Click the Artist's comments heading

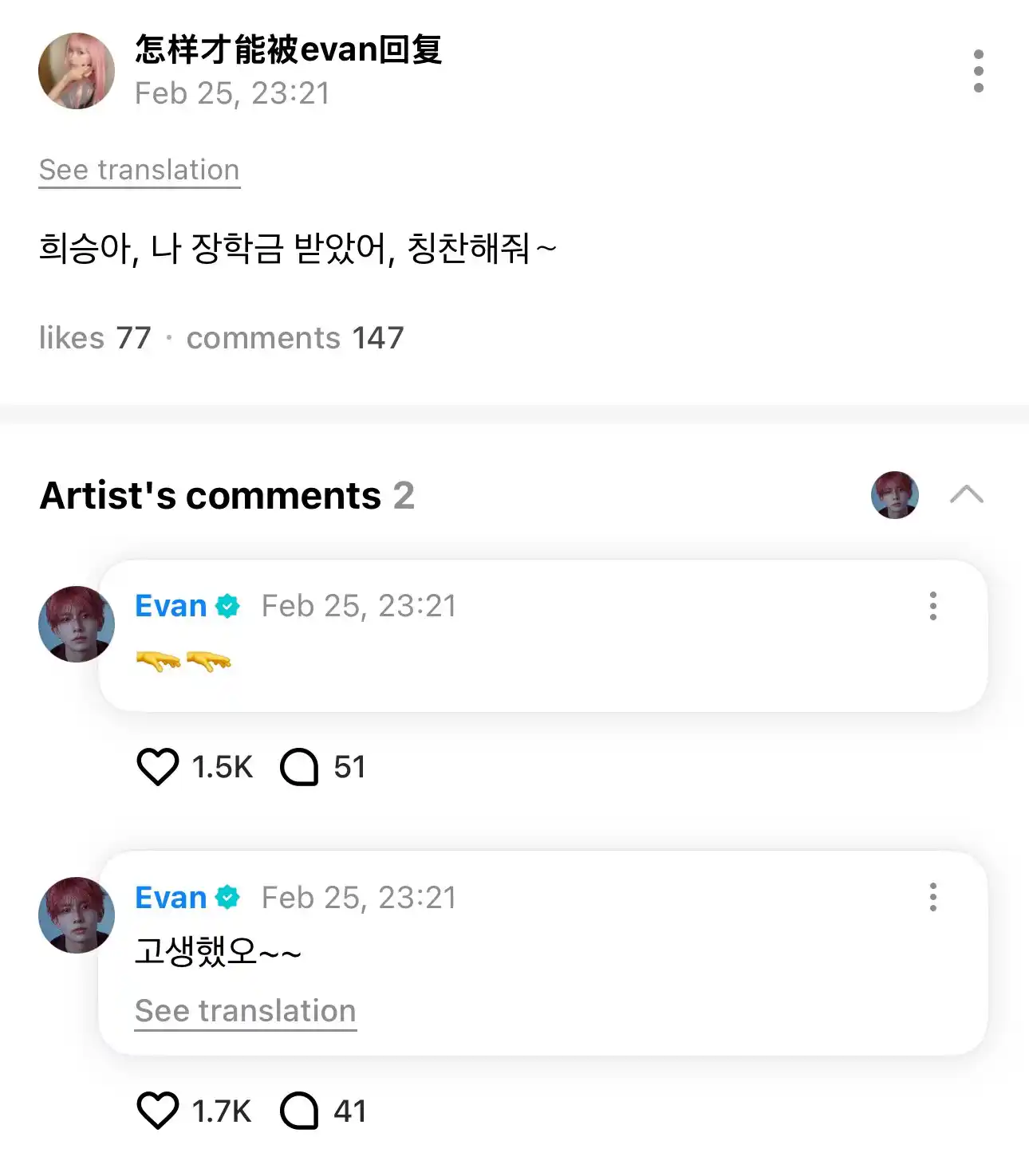point(211,494)
